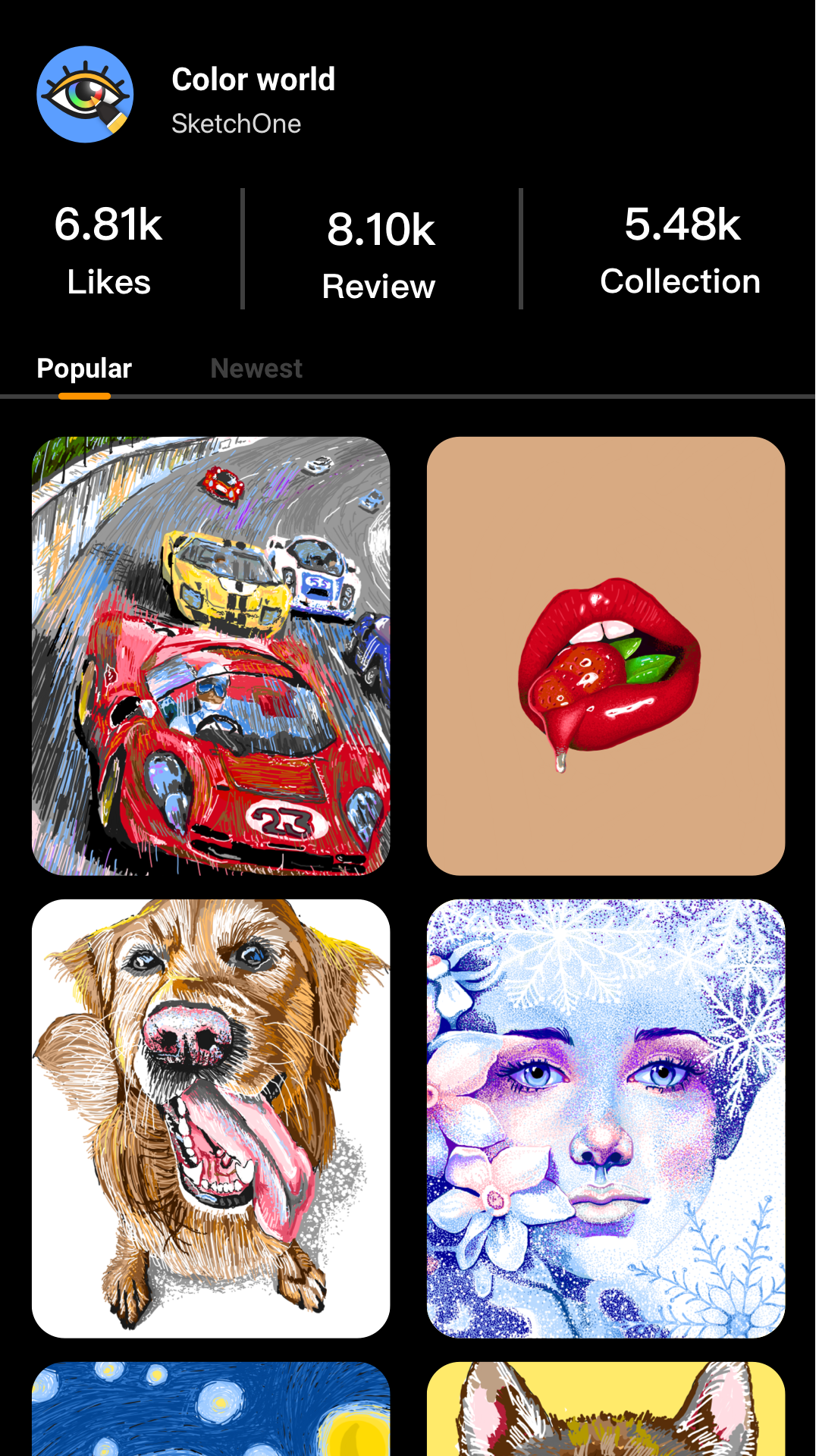View the golden retriever dog drawing

pos(211,1115)
